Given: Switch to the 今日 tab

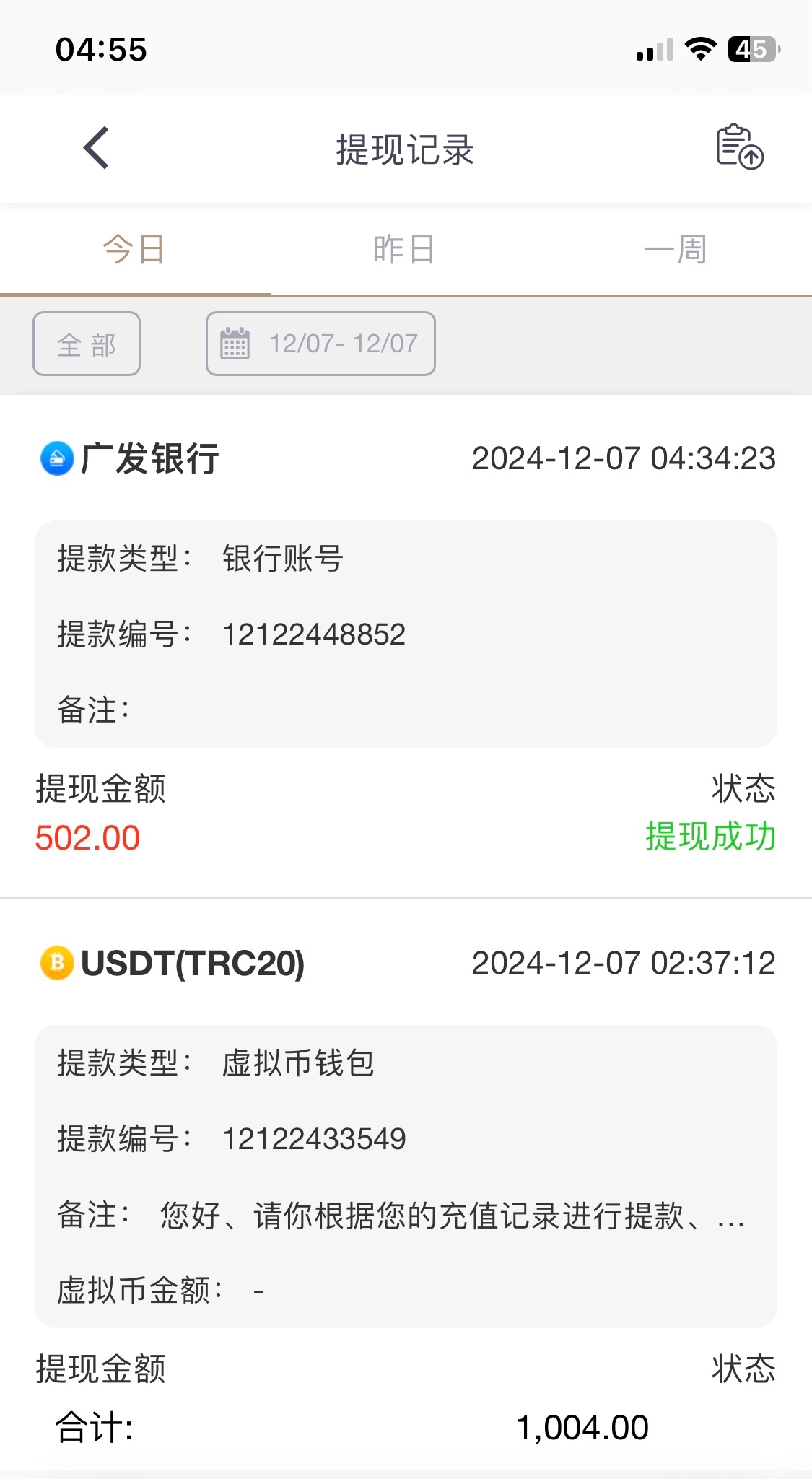Looking at the screenshot, I should pos(134,250).
